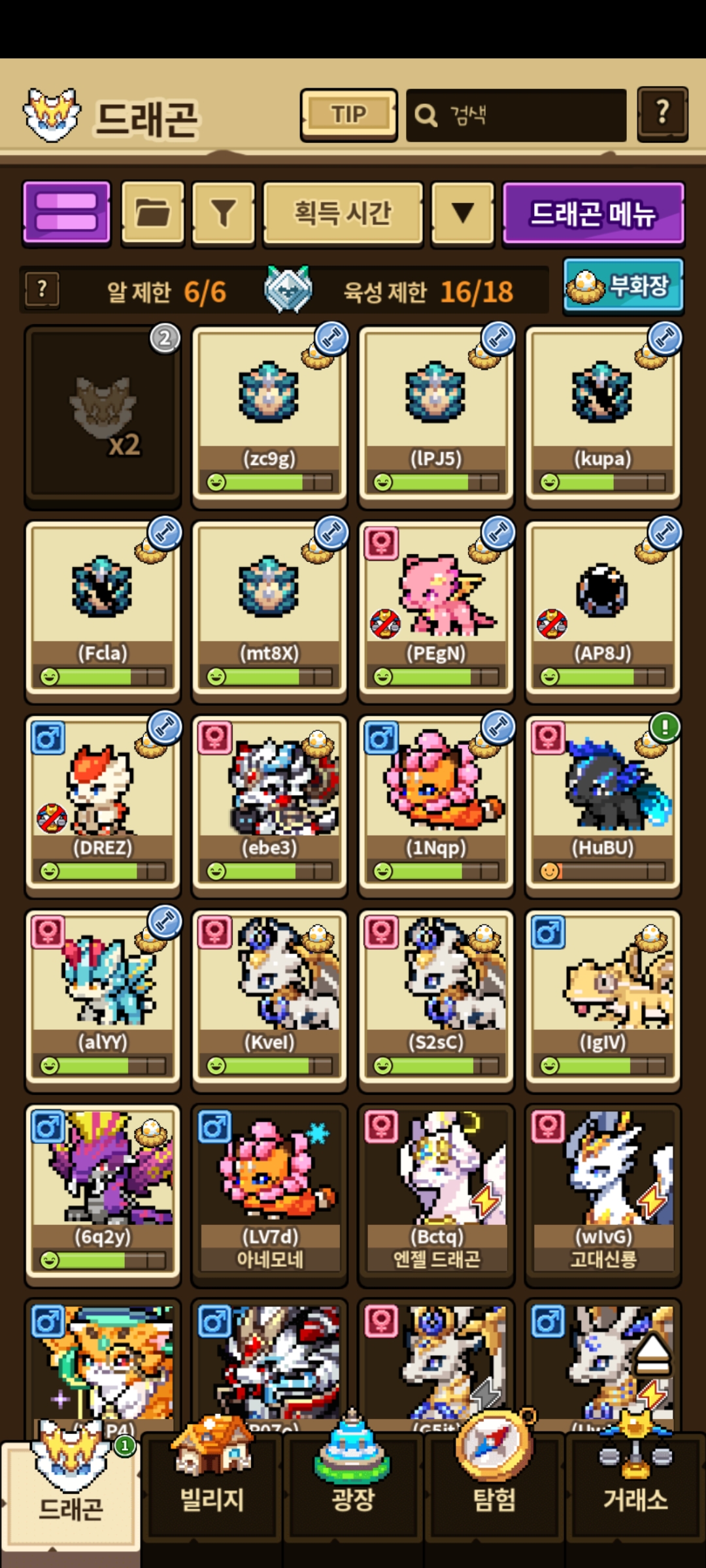Viewport: 706px width, 1568px height.
Task: Open the TIP button
Action: click(348, 115)
